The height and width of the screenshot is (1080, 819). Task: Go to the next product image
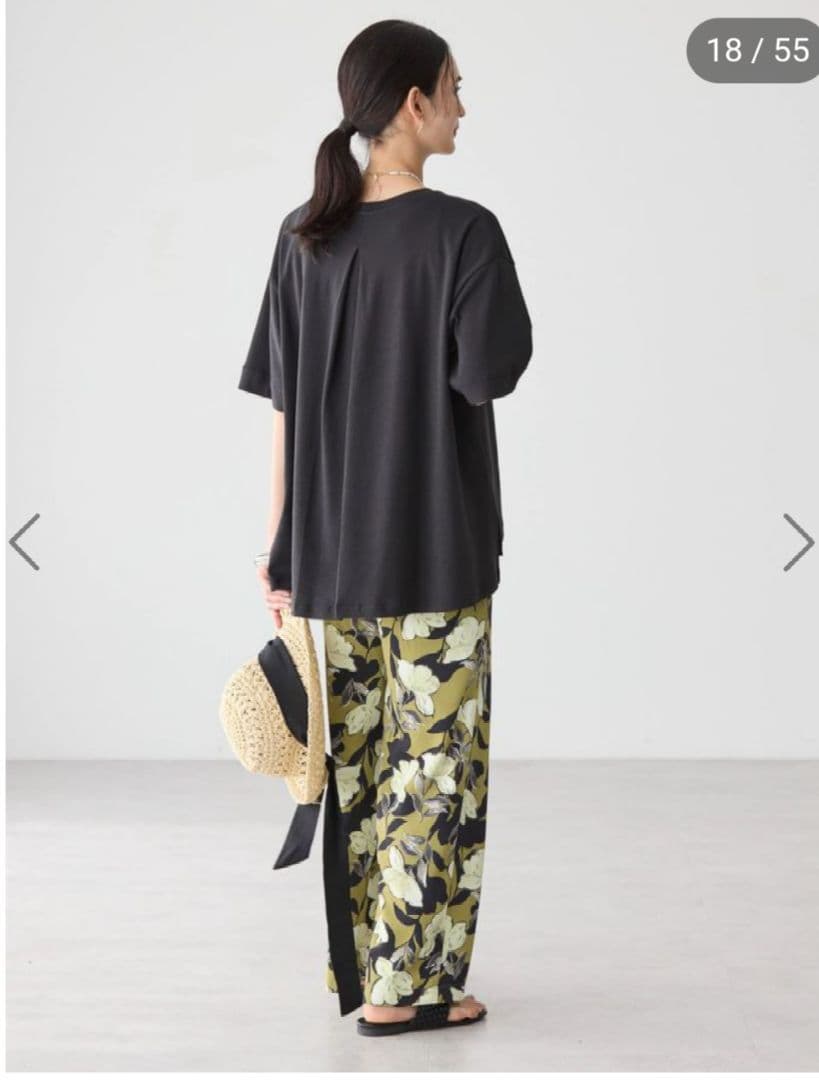[x=796, y=542]
